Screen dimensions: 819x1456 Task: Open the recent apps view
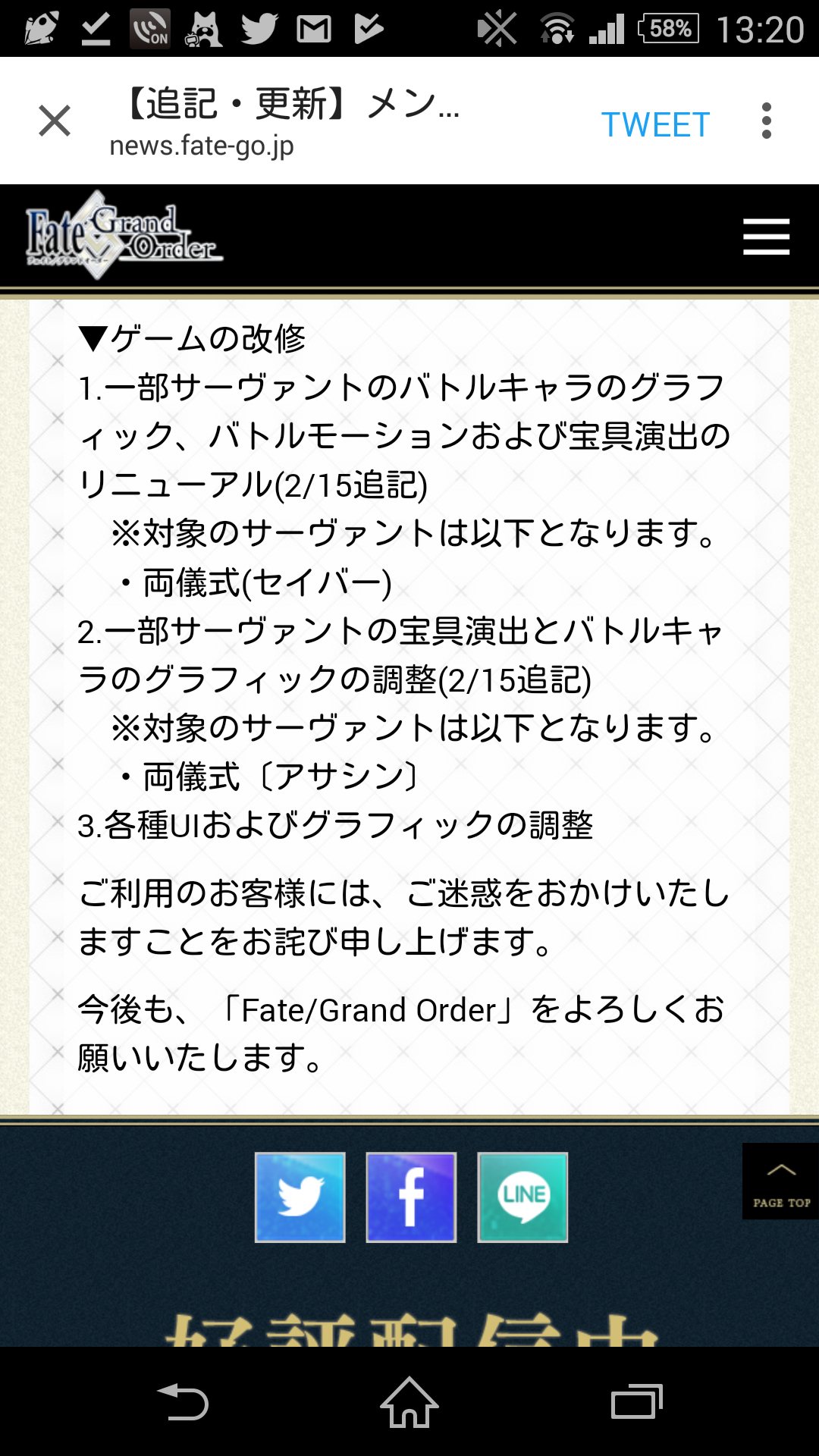(636, 1402)
